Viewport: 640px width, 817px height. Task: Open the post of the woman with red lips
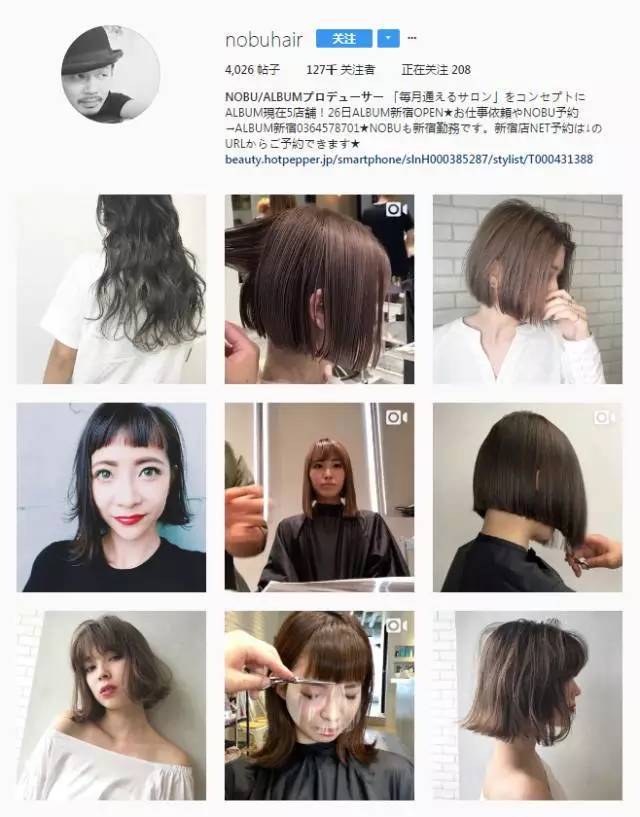tap(111, 497)
